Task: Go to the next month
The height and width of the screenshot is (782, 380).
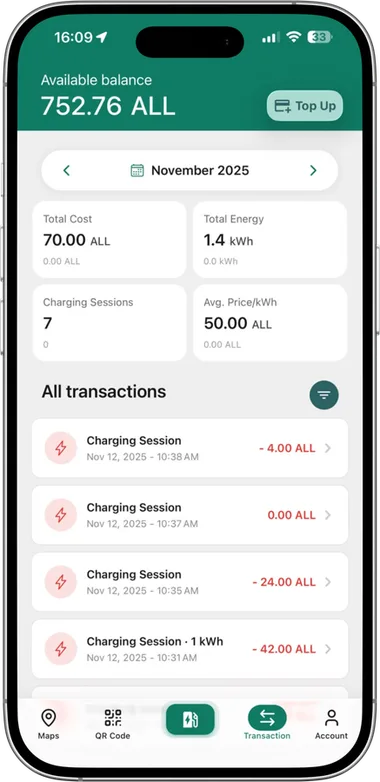Action: pyautogui.click(x=313, y=171)
